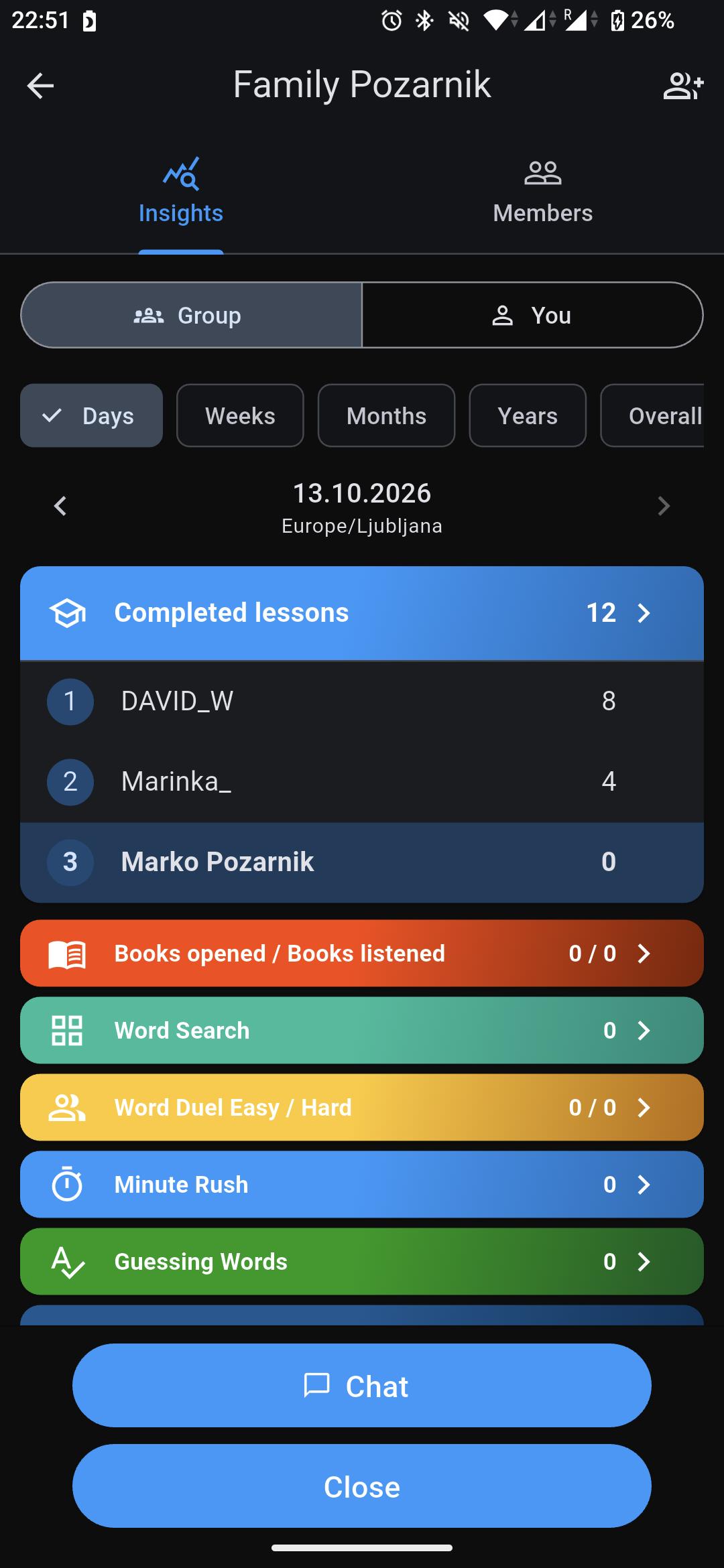The height and width of the screenshot is (1568, 724).
Task: Select the You segment
Action: click(x=532, y=315)
